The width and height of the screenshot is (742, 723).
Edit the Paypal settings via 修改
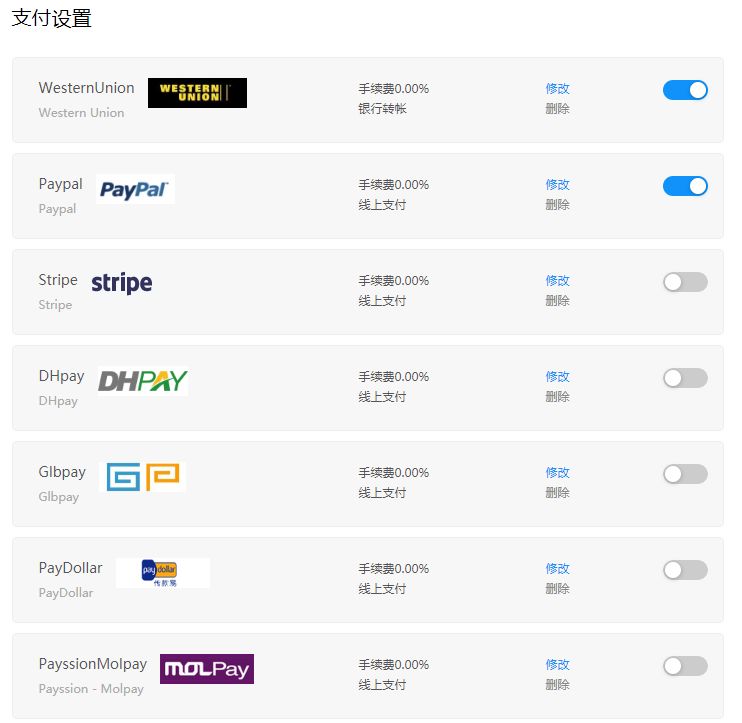coord(557,185)
